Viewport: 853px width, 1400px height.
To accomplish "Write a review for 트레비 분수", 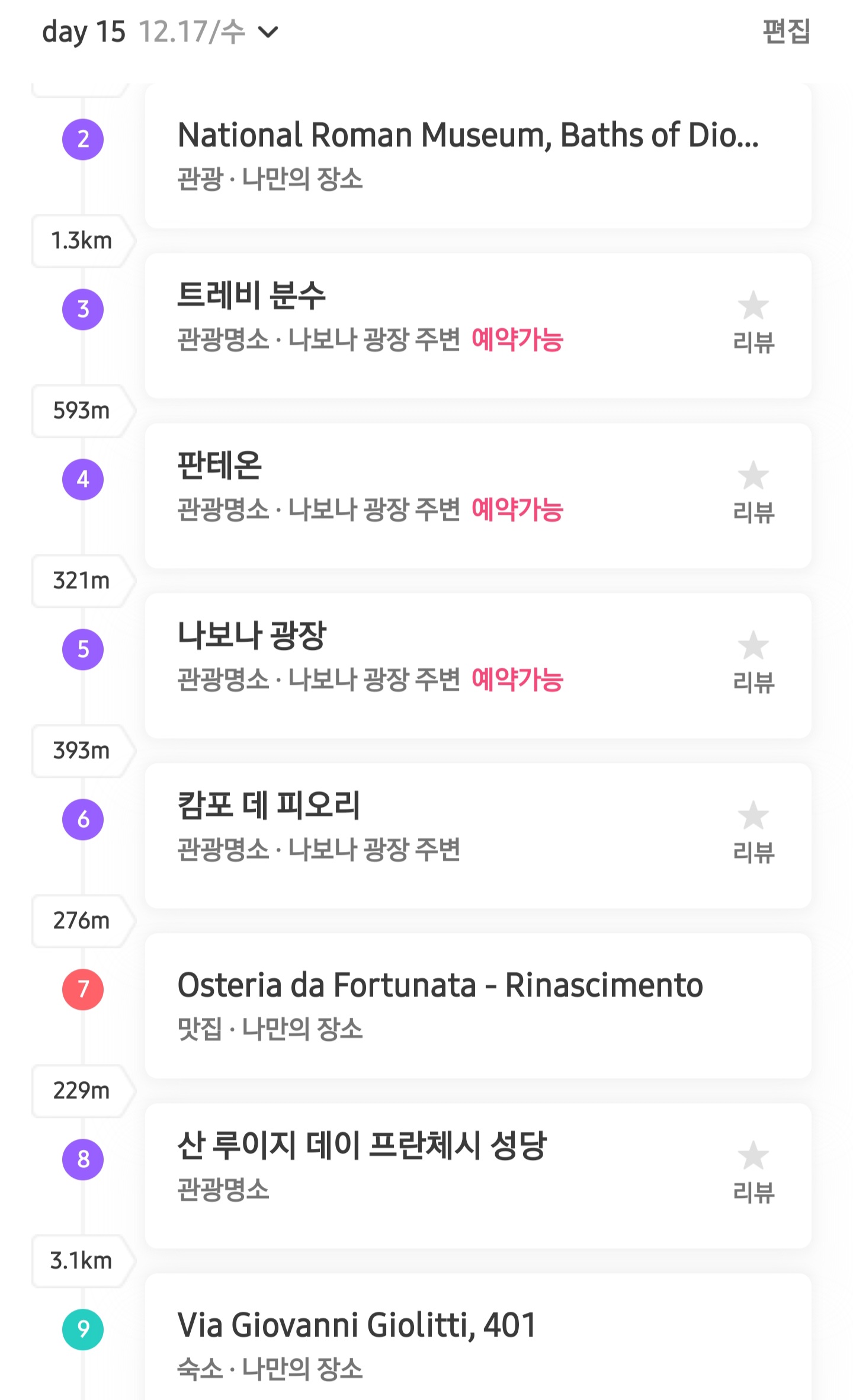I will pyautogui.click(x=753, y=322).
